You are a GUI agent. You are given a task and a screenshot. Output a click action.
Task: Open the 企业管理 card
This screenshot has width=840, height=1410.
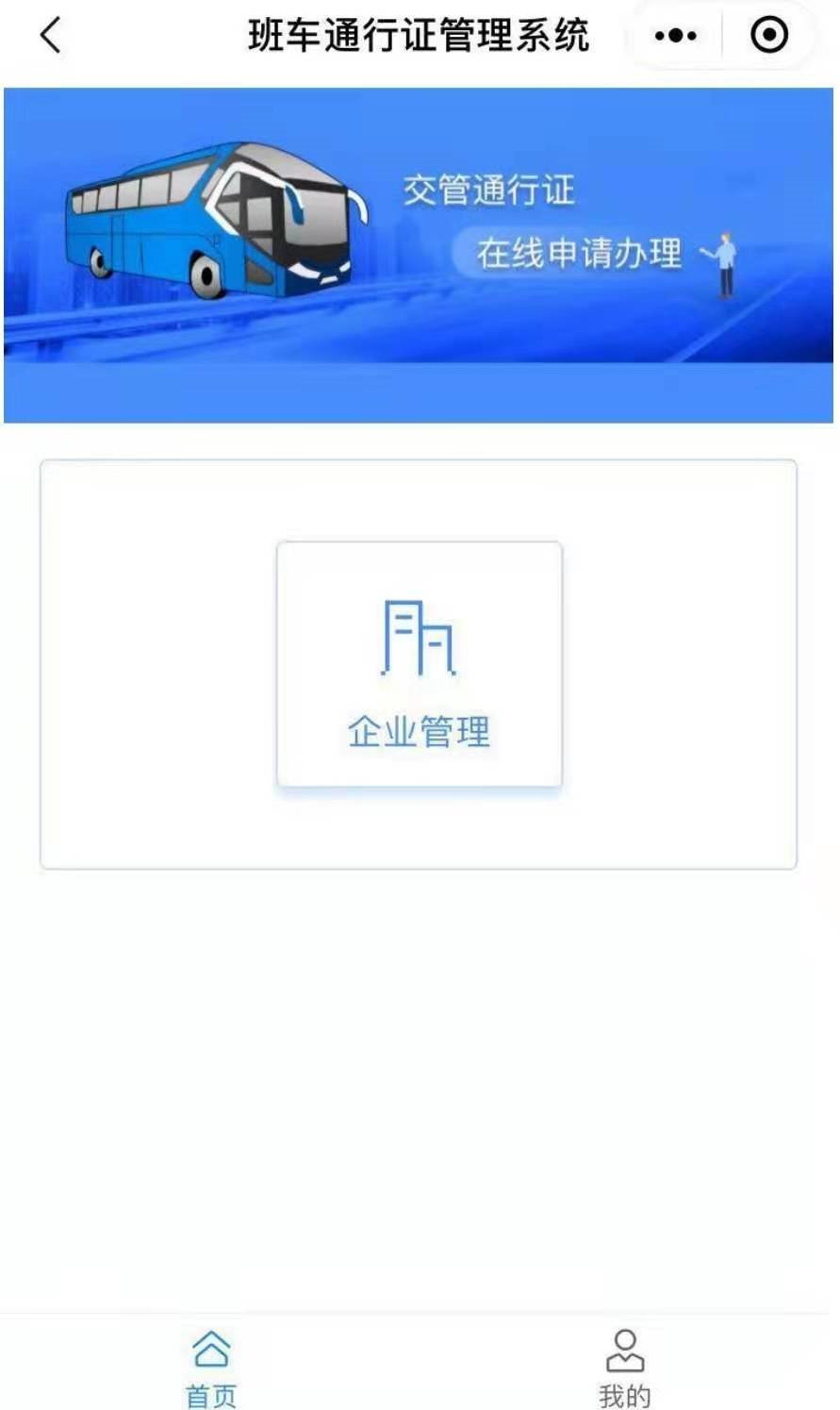tap(419, 664)
